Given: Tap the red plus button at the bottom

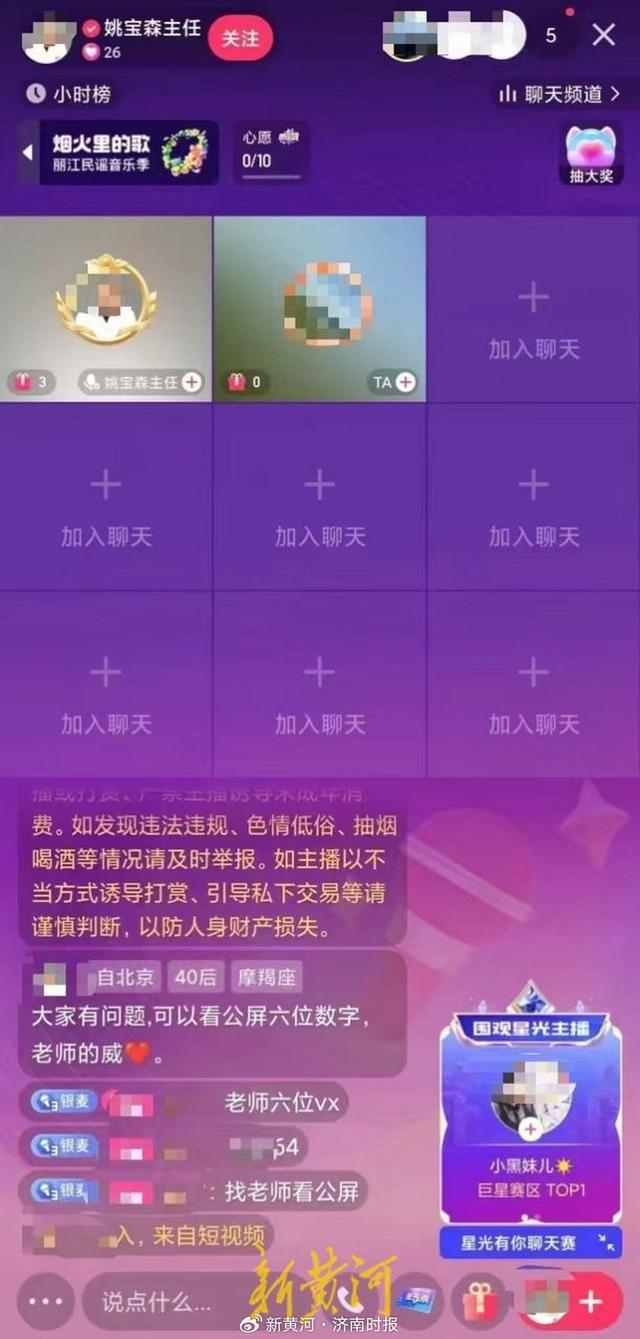Looking at the screenshot, I should (591, 1302).
